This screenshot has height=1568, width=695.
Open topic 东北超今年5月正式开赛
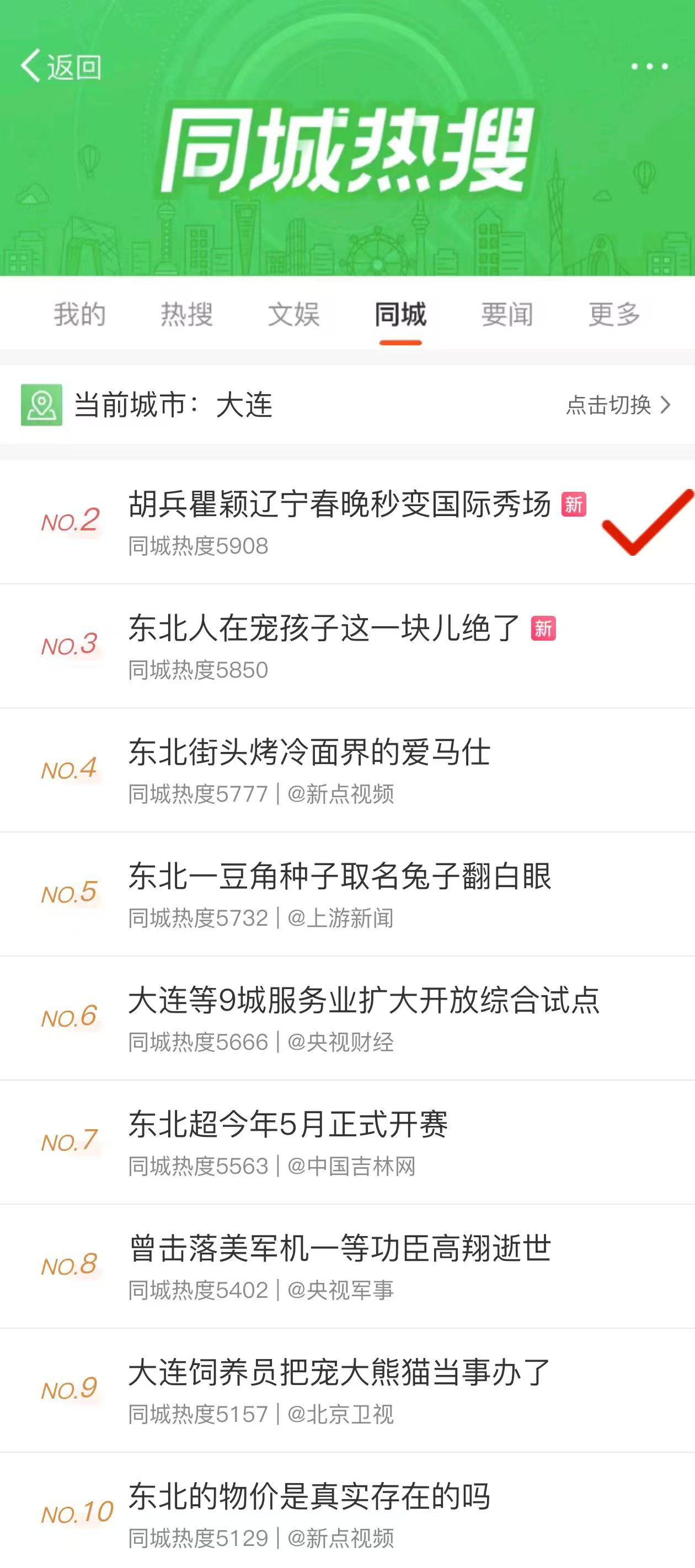pos(287,1125)
